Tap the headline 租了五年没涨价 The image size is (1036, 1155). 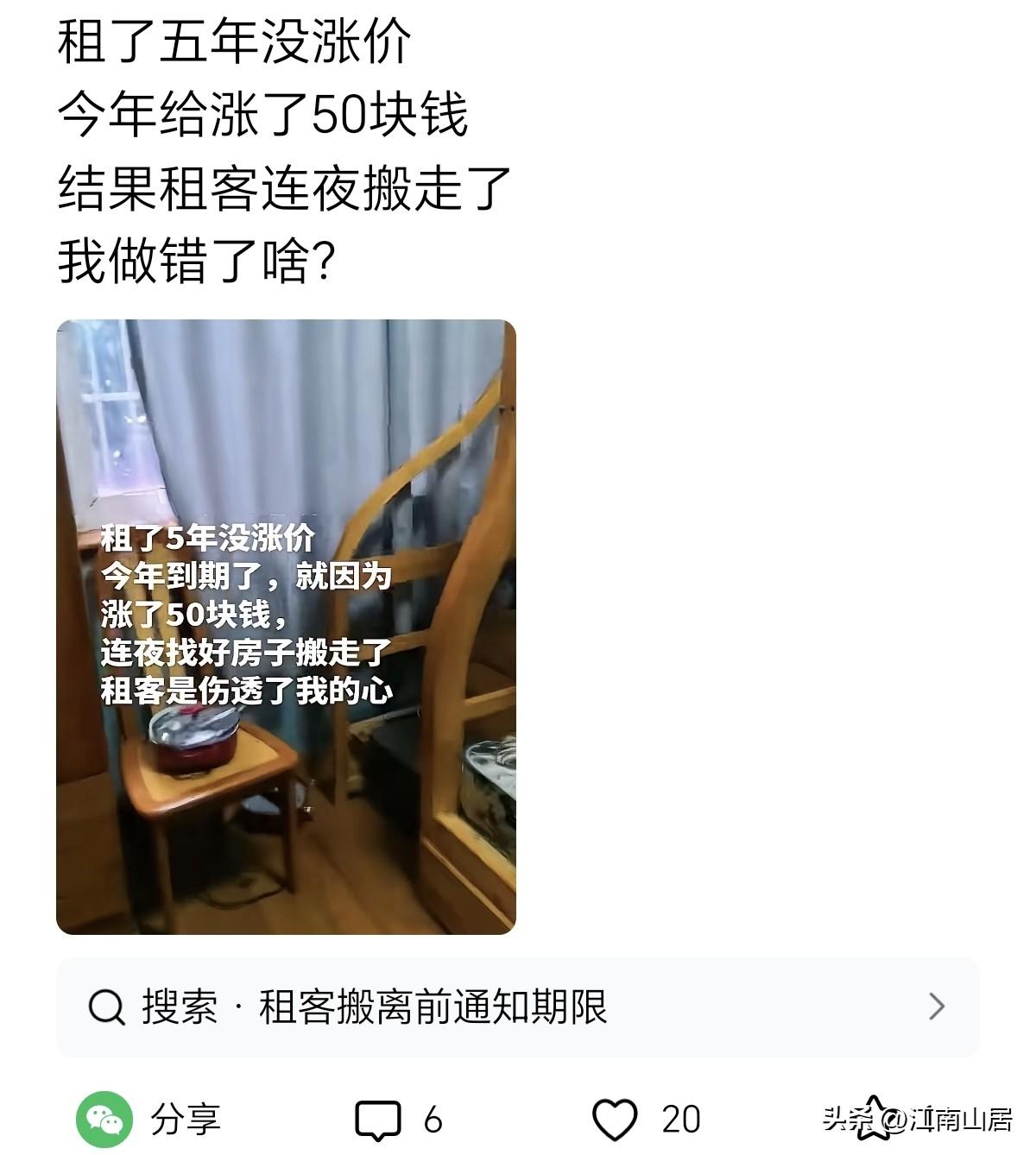tap(237, 43)
